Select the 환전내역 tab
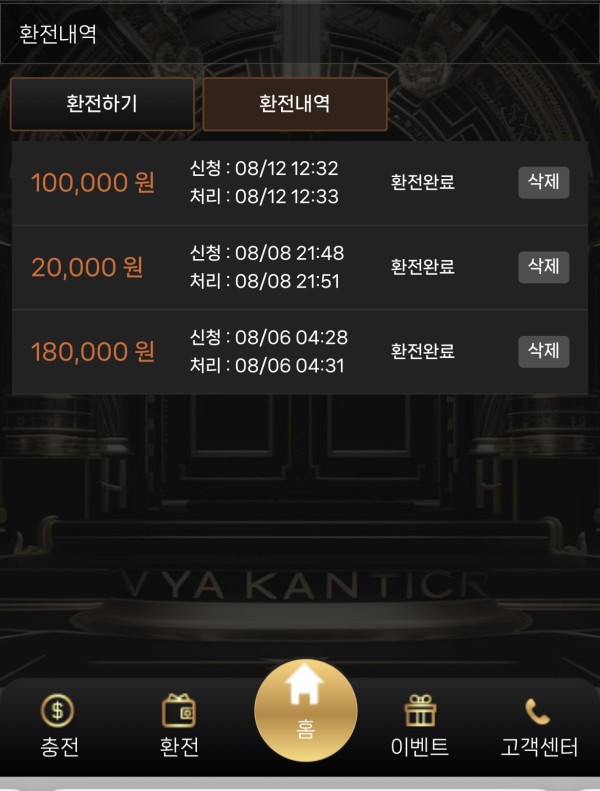Viewport: 600px width, 791px height. 295,104
